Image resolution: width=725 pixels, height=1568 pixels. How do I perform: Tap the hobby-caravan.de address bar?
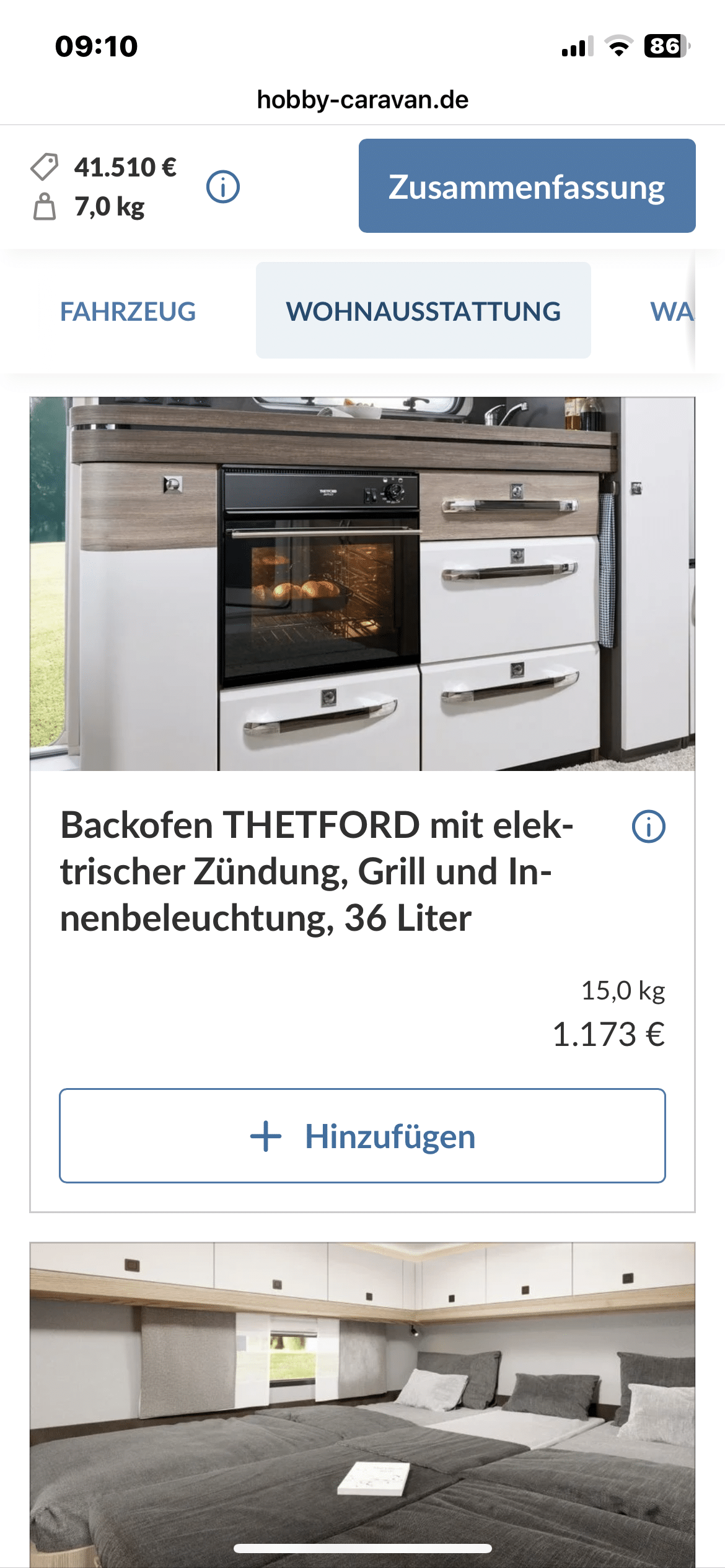(x=362, y=100)
